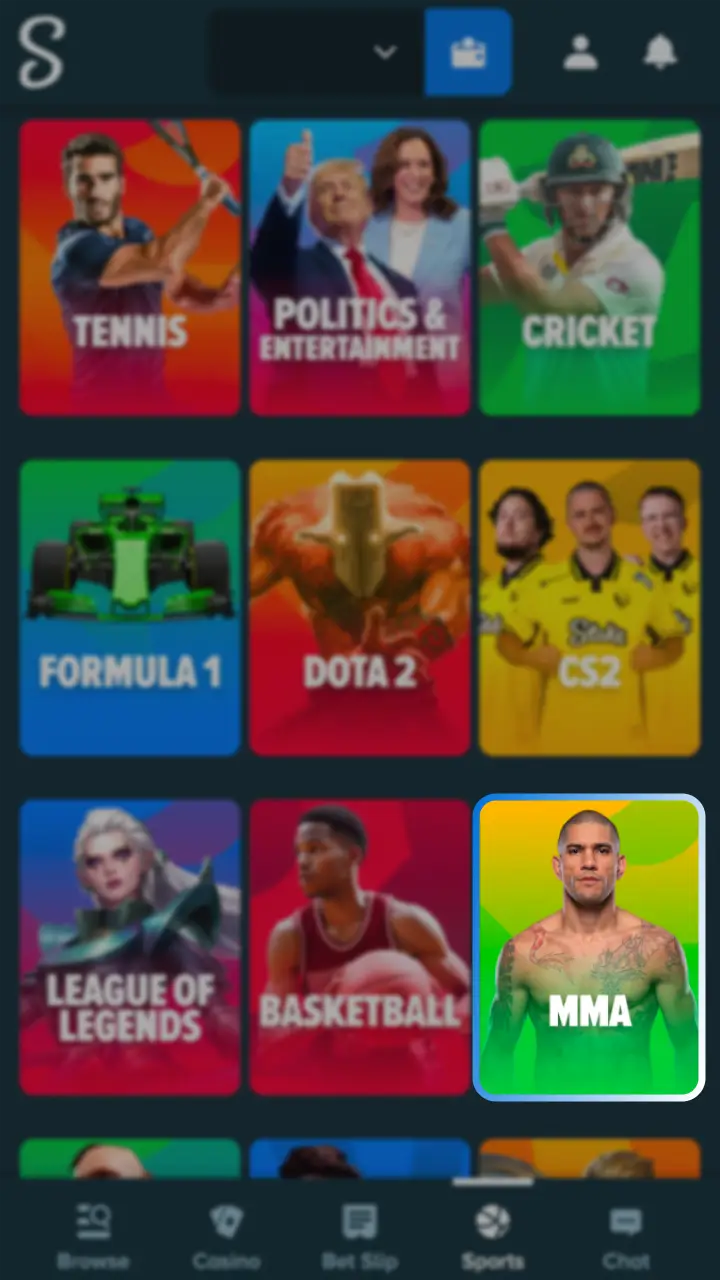Select the CS2 esports card

590,607
